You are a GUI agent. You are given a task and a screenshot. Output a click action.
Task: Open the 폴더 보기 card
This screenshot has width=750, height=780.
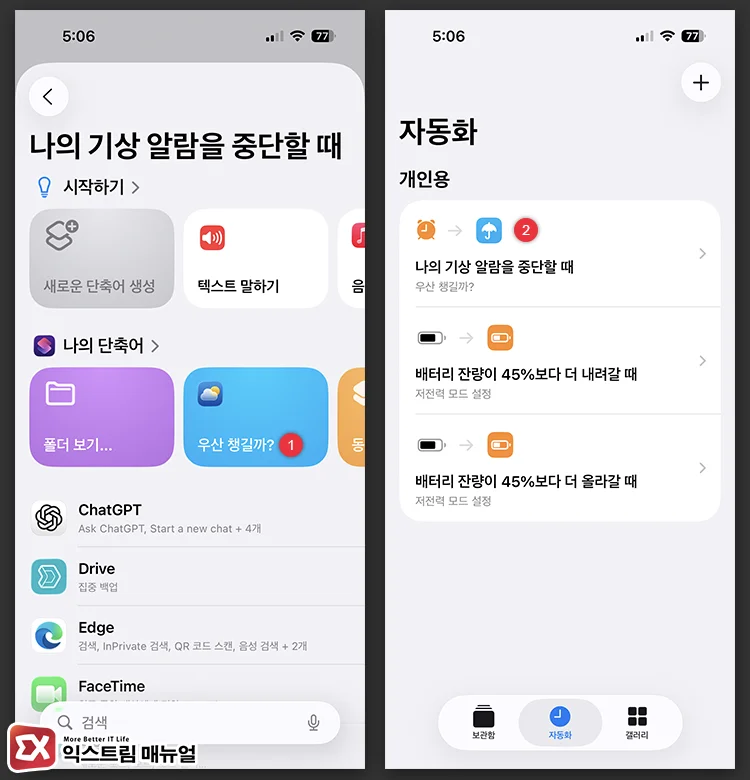coord(101,417)
